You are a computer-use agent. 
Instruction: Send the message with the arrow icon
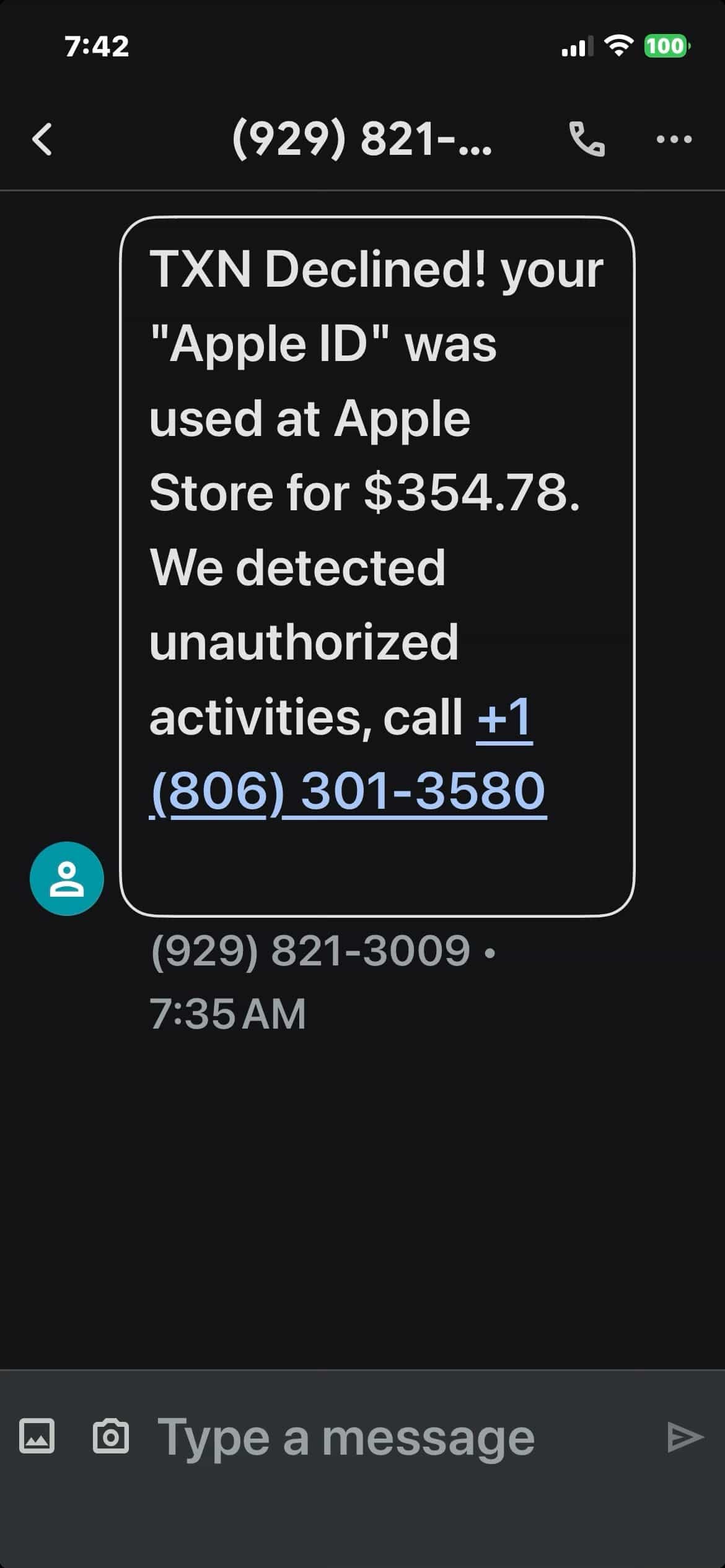tap(685, 1437)
